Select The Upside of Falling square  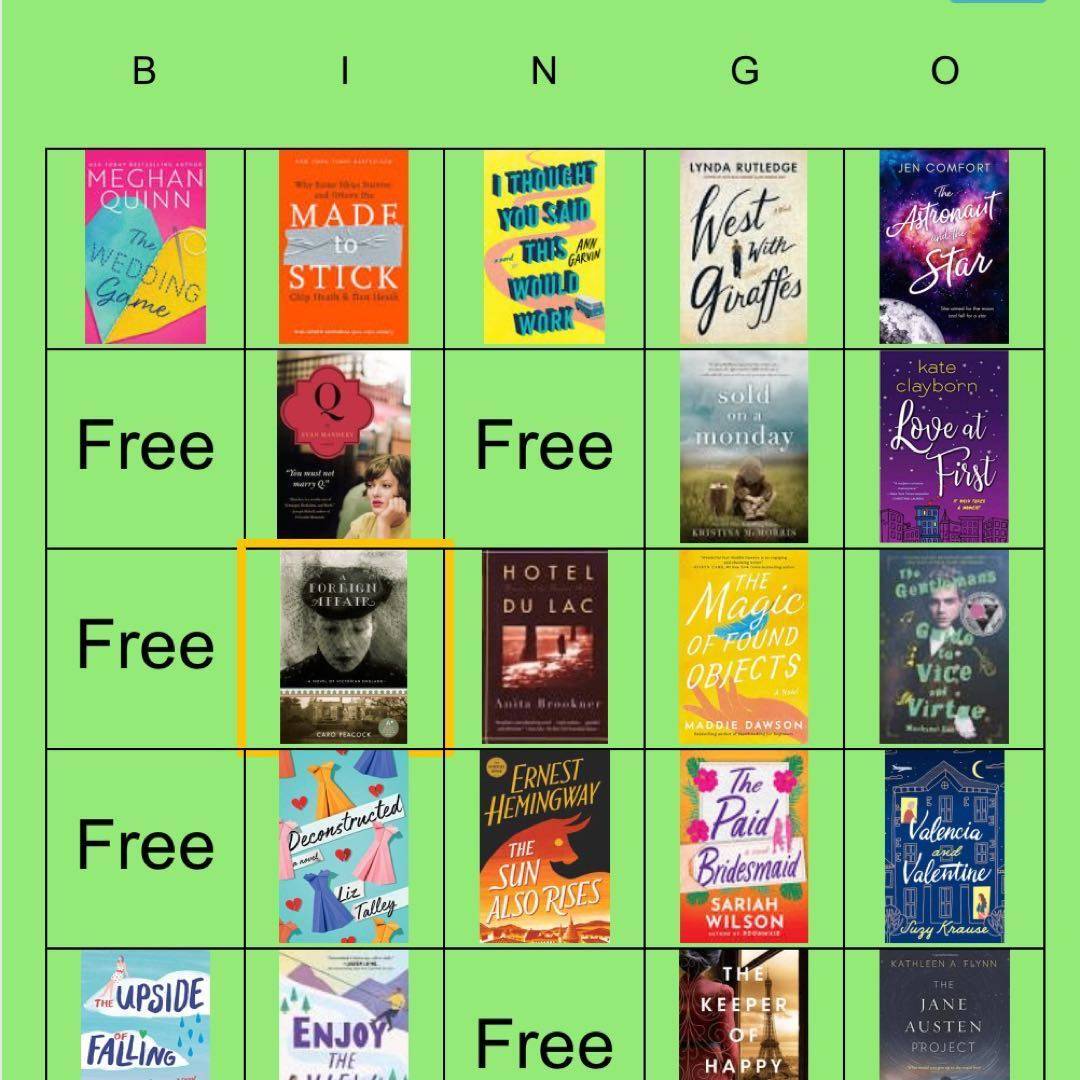145,1015
